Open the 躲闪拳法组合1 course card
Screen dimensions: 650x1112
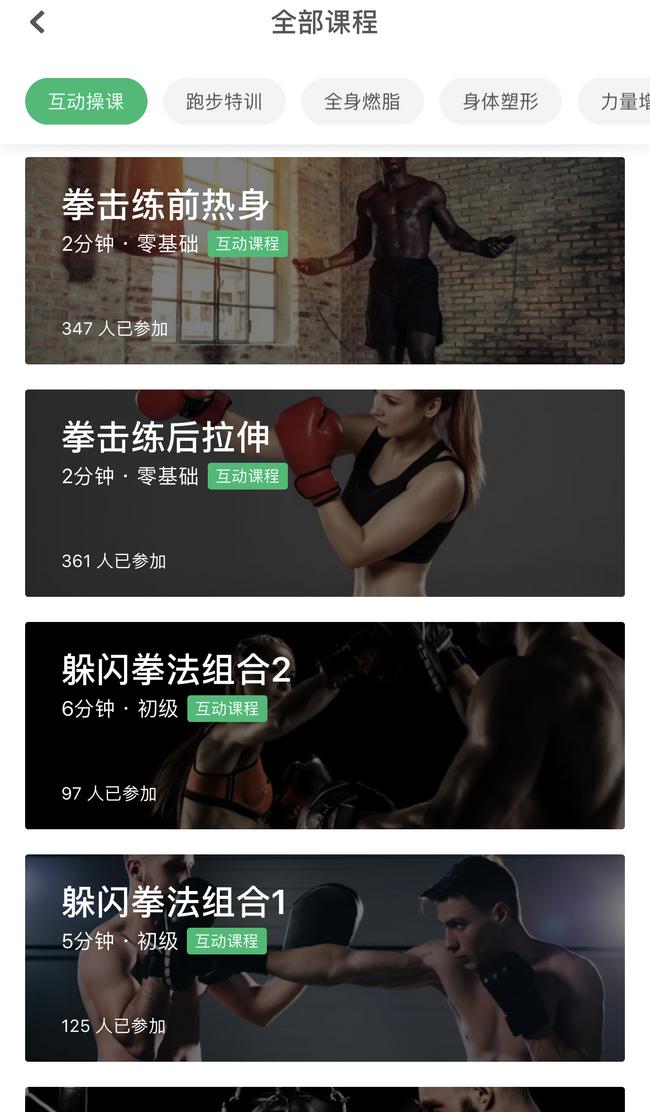324,957
